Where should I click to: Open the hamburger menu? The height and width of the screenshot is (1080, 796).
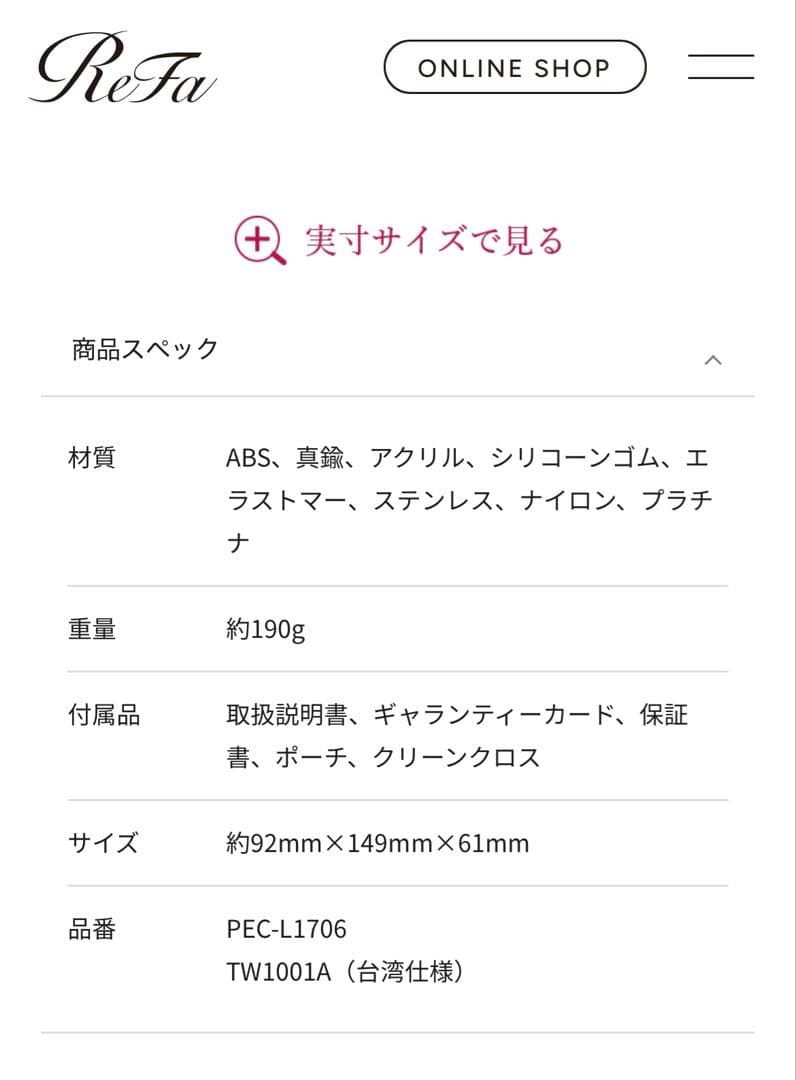[721, 67]
